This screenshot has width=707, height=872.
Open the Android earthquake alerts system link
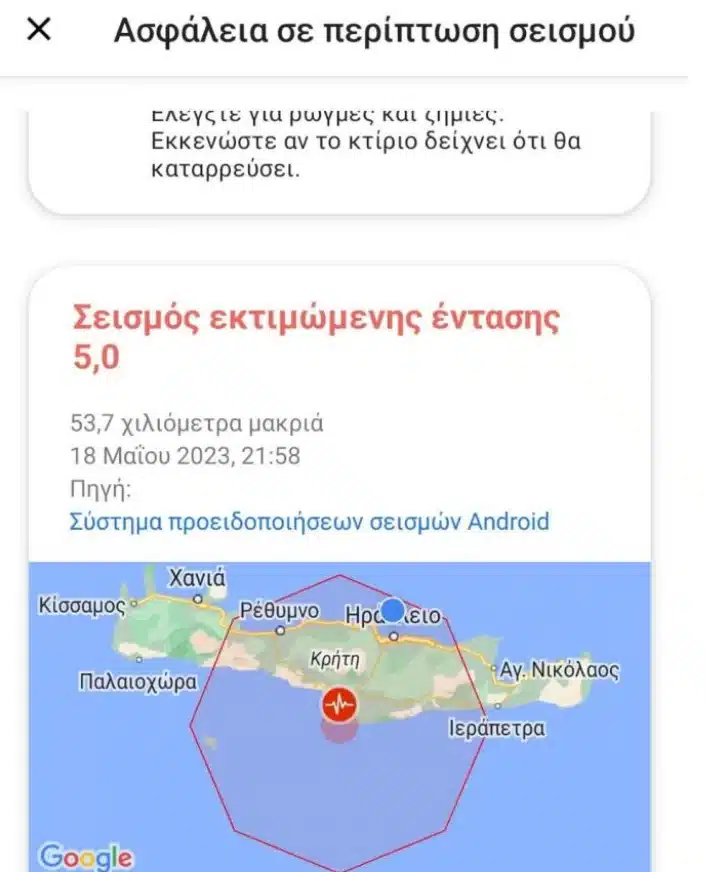coord(309,521)
